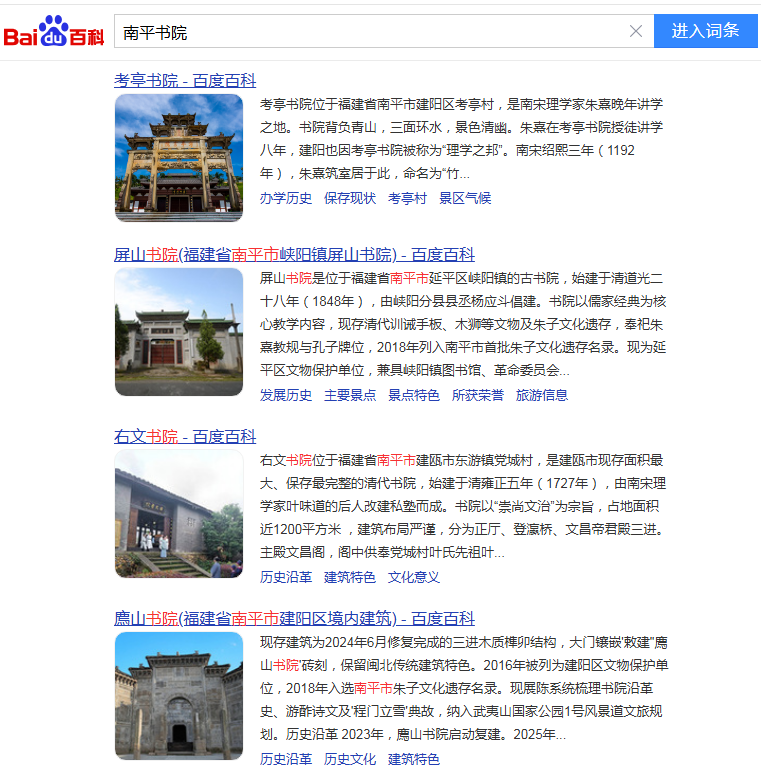Viewport: 761px width, 782px height.
Task: Open 文化意义 under 右文书院
Action: (x=414, y=577)
